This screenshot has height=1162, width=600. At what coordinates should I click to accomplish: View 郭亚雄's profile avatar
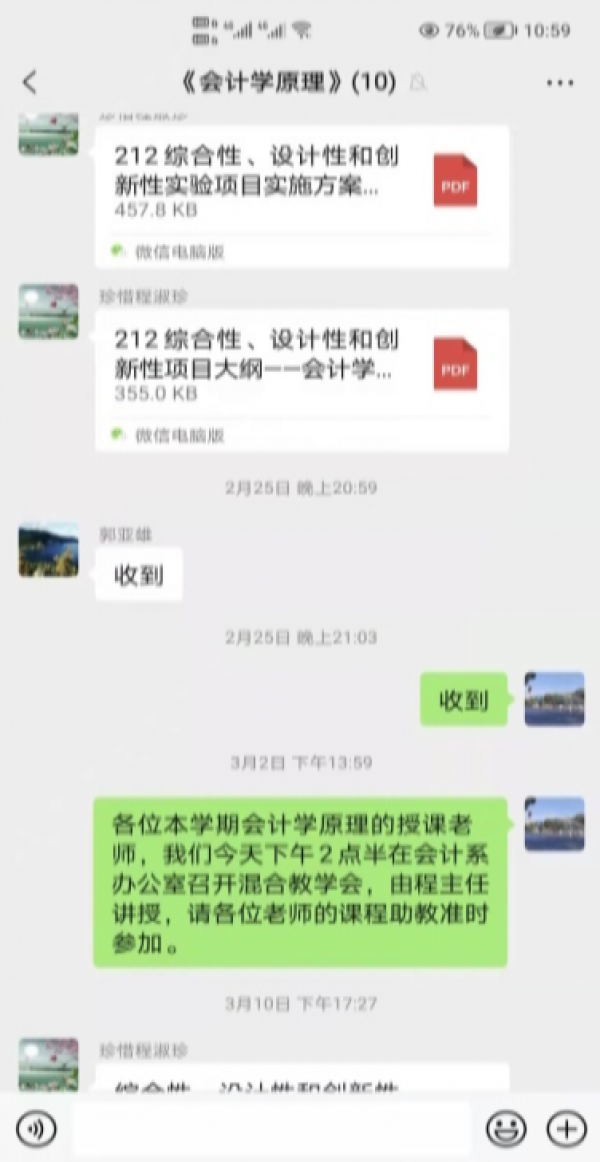tap(48, 550)
